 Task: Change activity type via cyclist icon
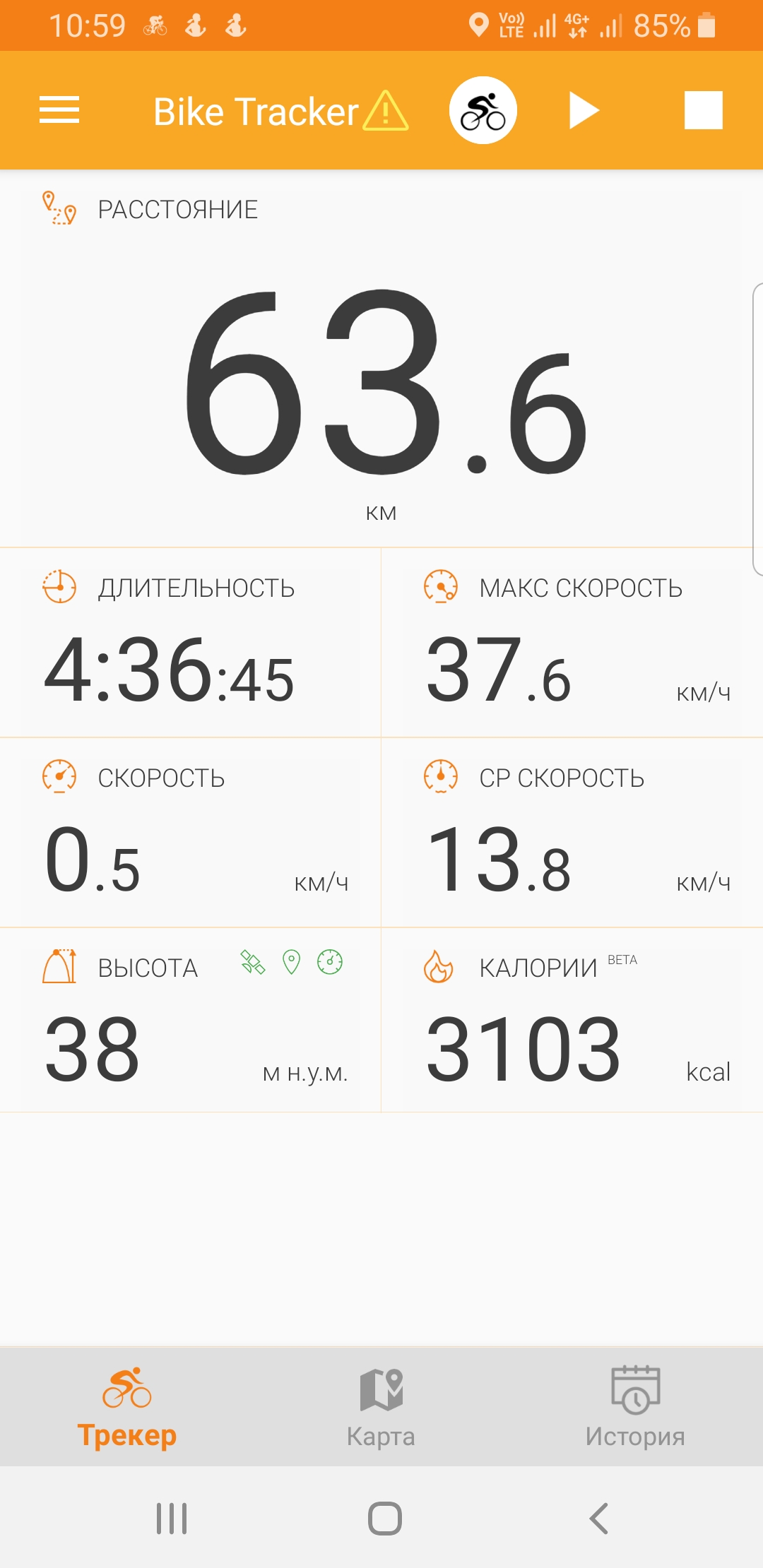click(483, 110)
